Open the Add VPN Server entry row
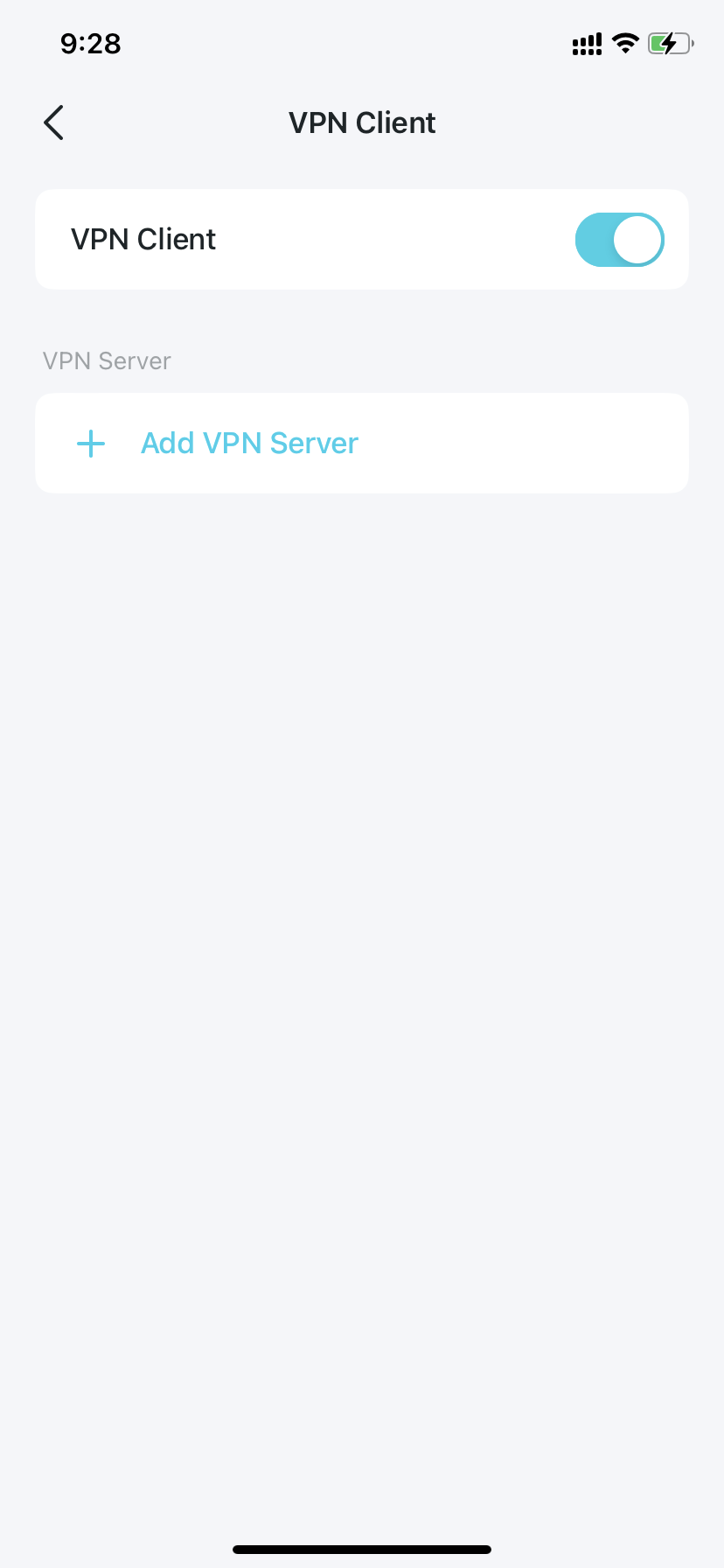The width and height of the screenshot is (724, 1568). click(361, 443)
